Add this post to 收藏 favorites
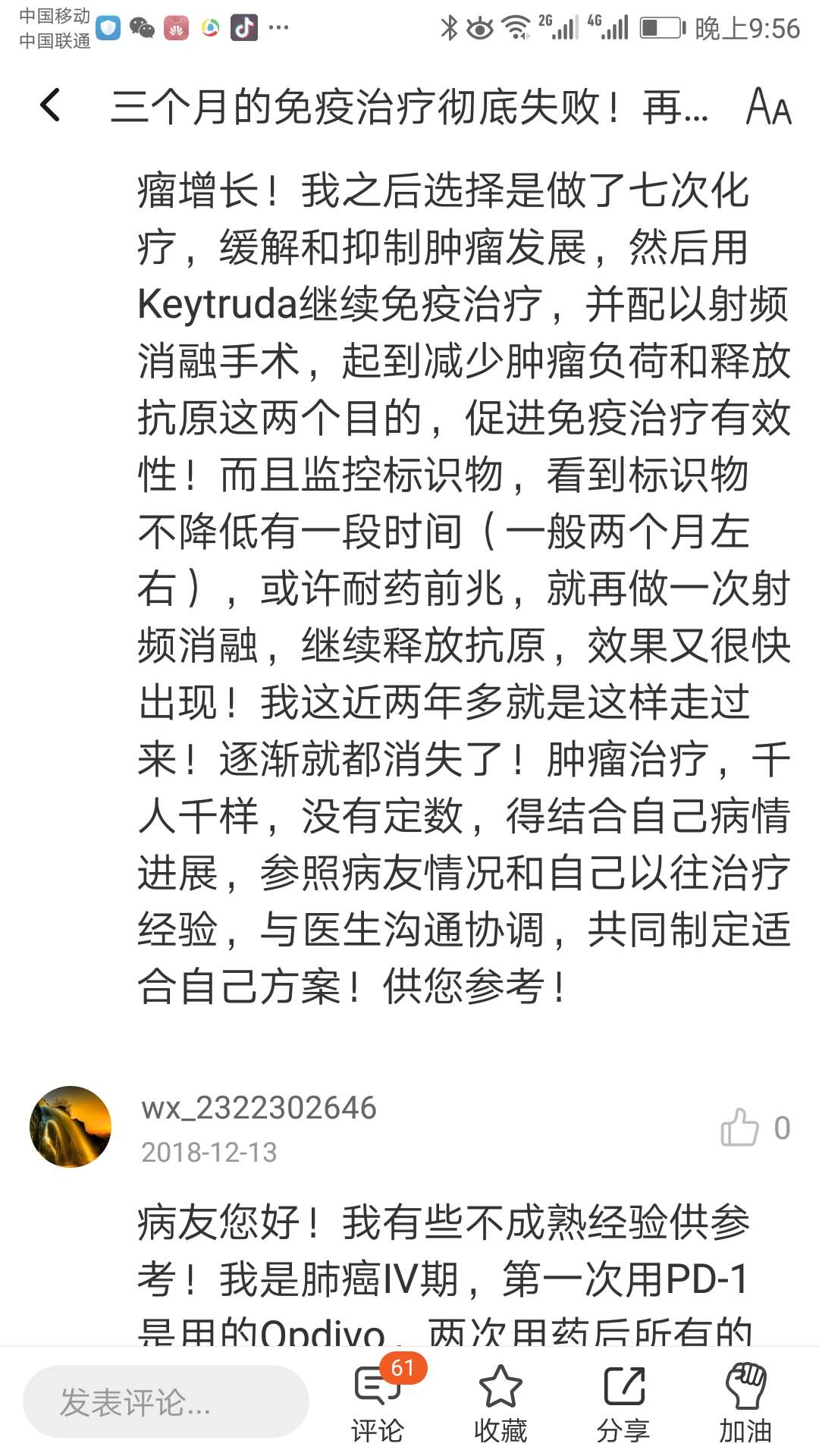The width and height of the screenshot is (819, 1456). (500, 1401)
